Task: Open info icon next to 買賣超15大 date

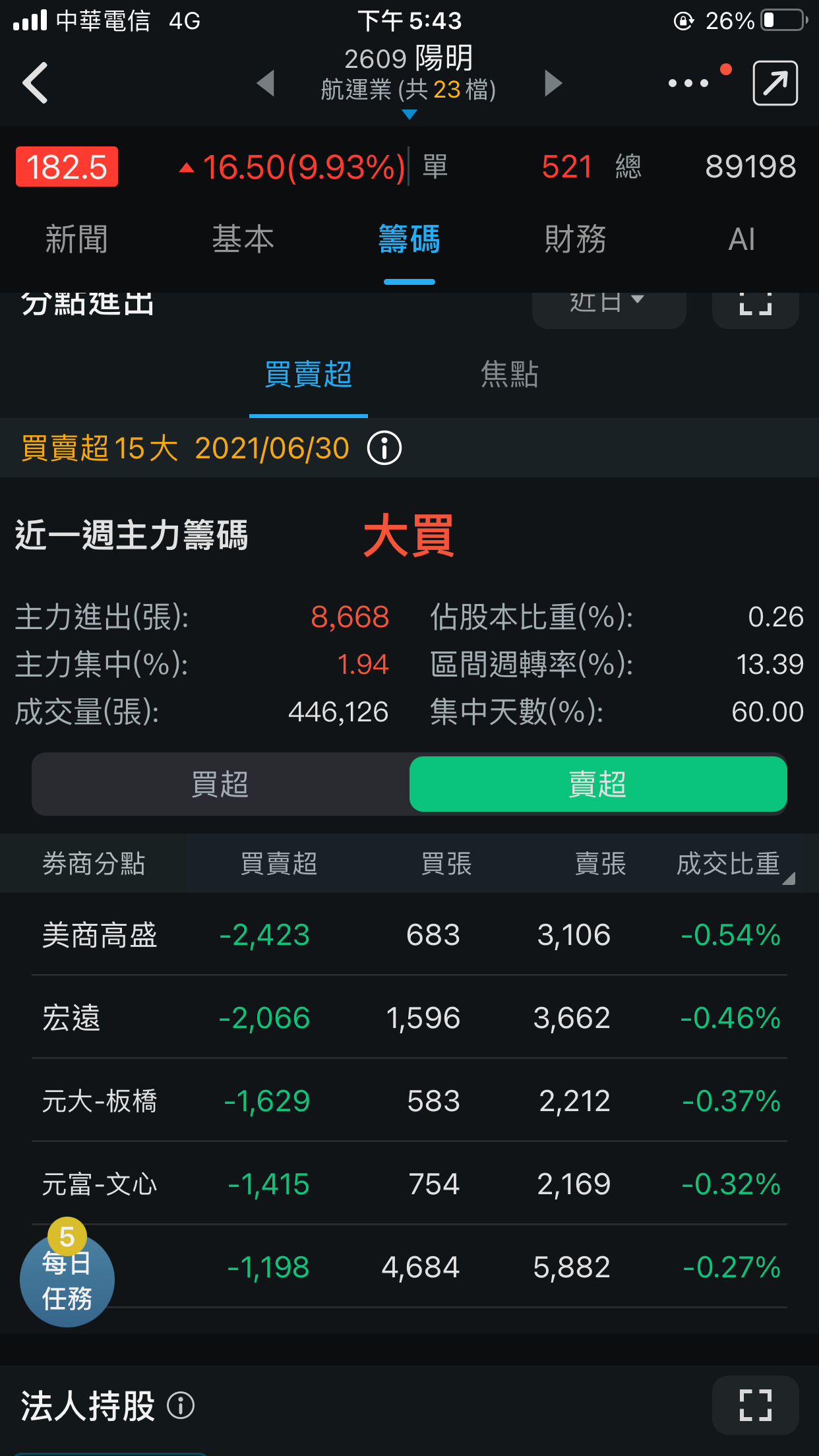Action: [384, 449]
